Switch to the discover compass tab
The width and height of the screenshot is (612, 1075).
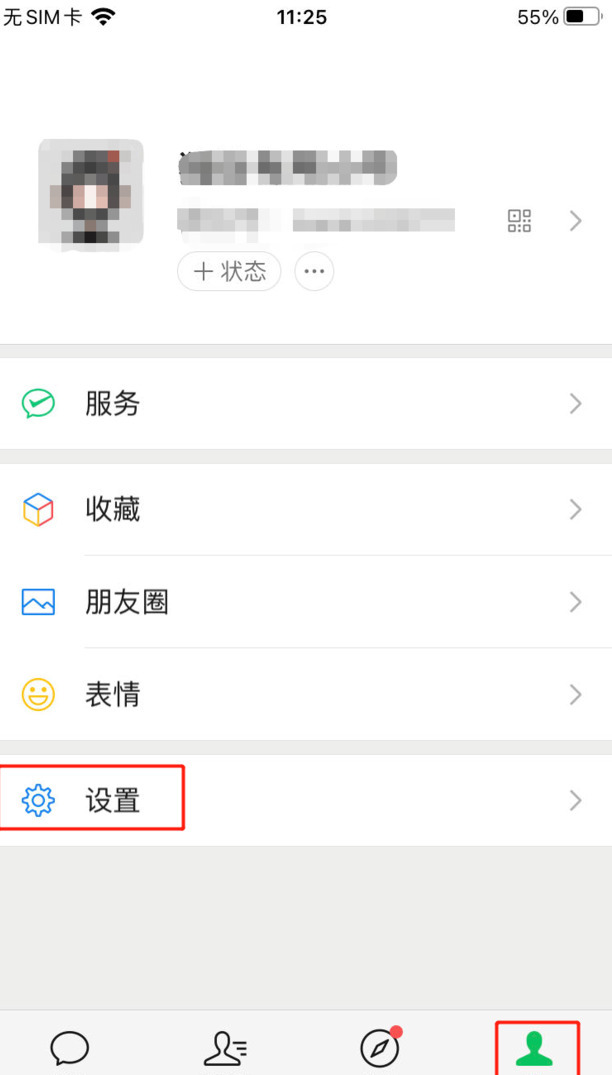coord(380,1047)
